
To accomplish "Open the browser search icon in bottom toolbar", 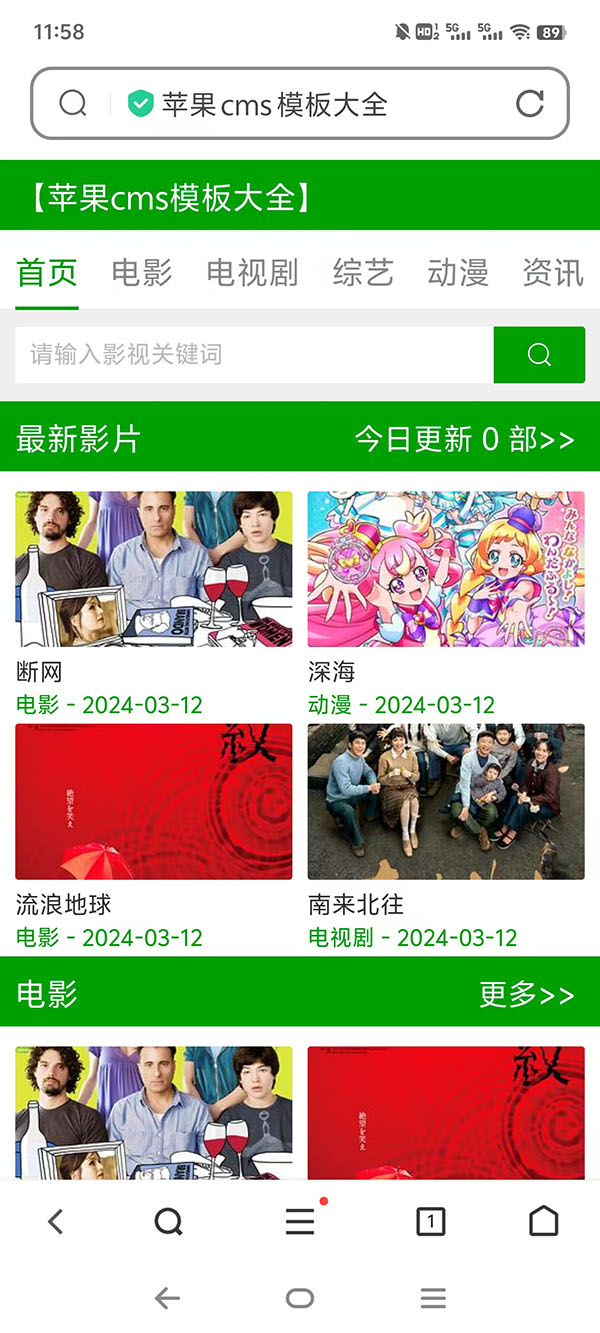I will click(169, 1221).
